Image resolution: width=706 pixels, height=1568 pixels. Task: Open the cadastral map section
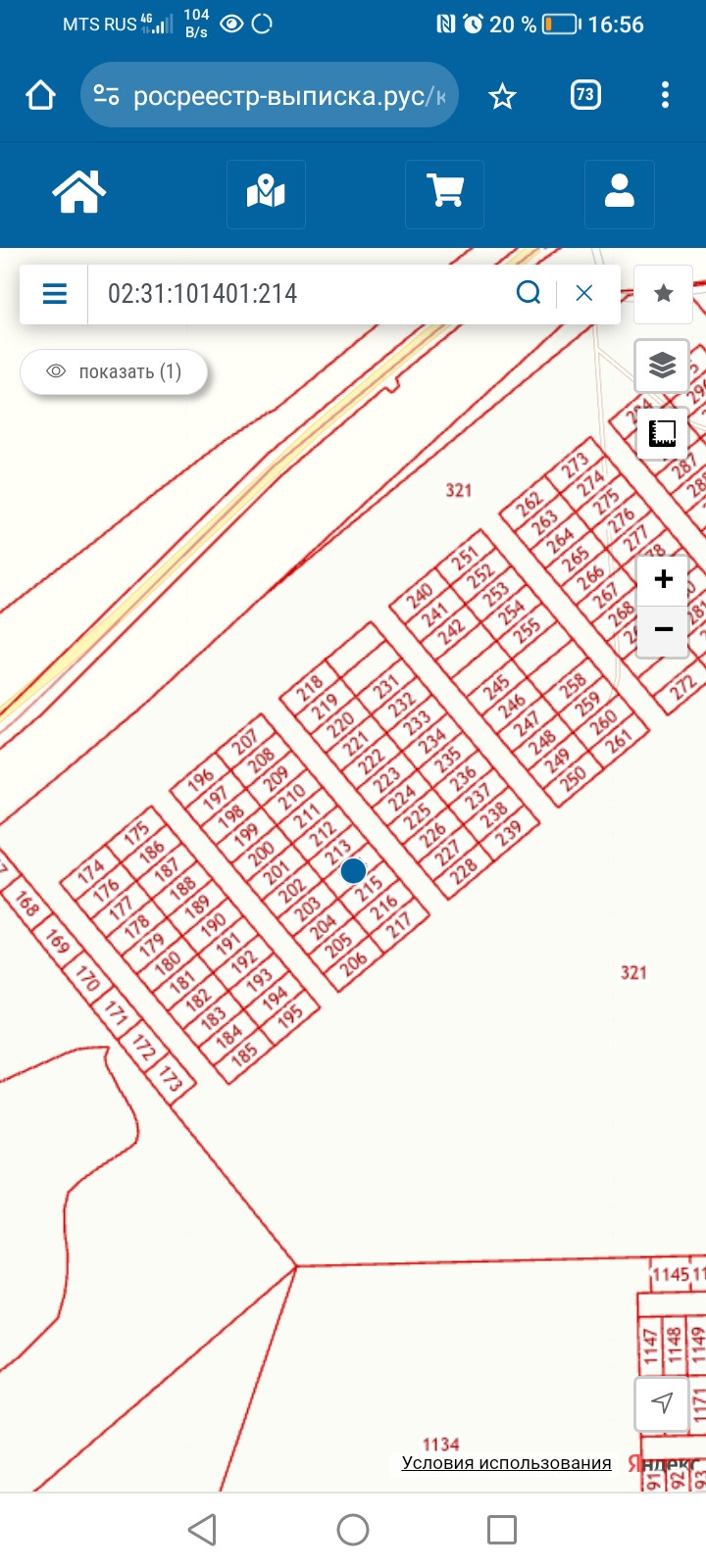(x=266, y=193)
